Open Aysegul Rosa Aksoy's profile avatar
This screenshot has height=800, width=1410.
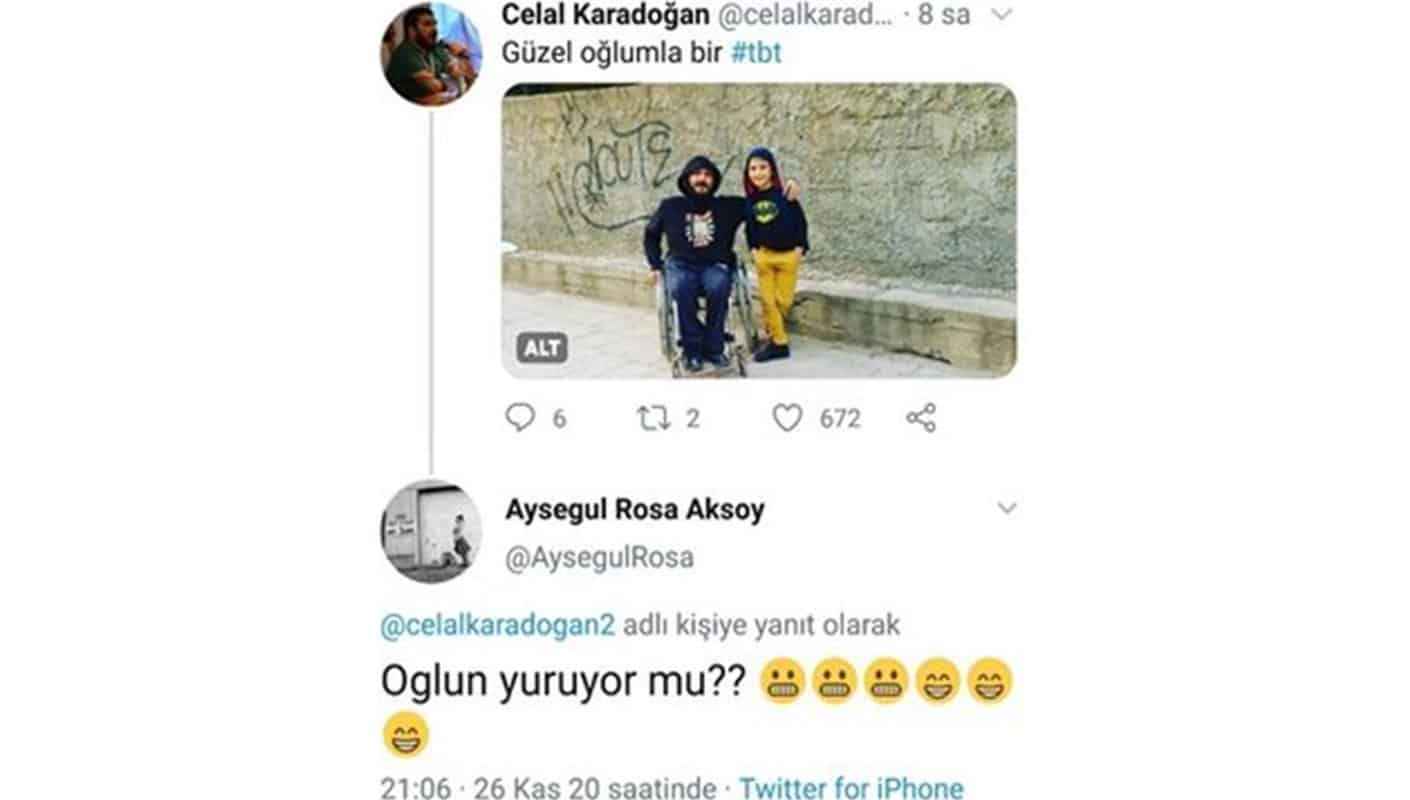pyautogui.click(x=431, y=531)
